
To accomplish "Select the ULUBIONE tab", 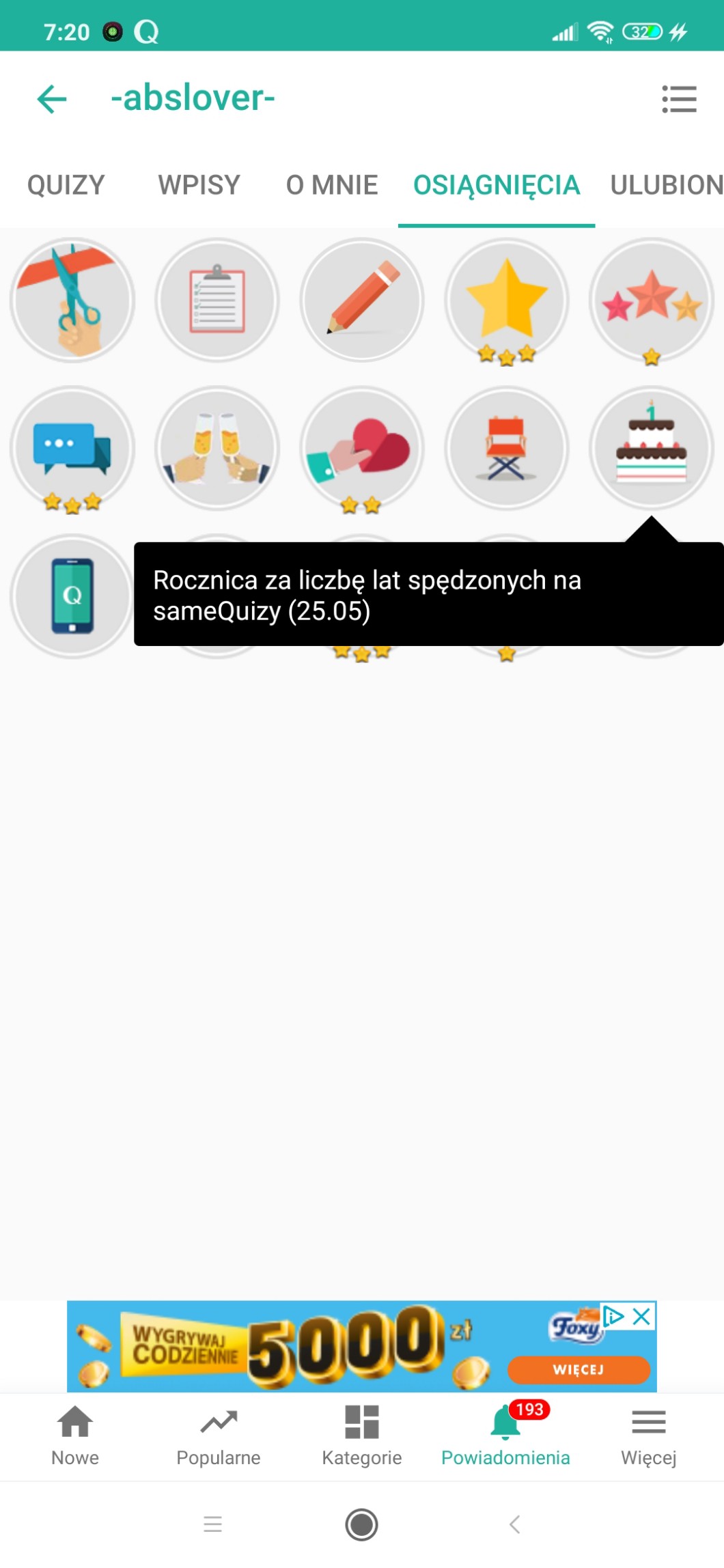I will 666,185.
